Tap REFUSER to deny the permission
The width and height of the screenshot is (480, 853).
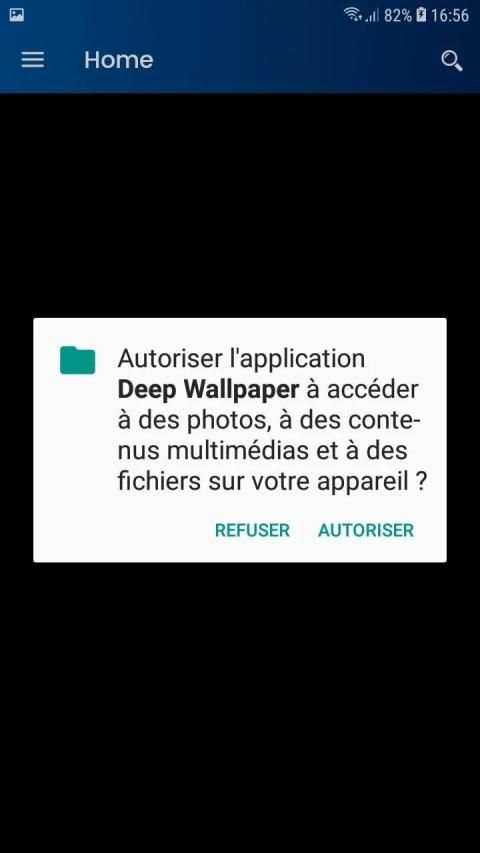(x=252, y=530)
